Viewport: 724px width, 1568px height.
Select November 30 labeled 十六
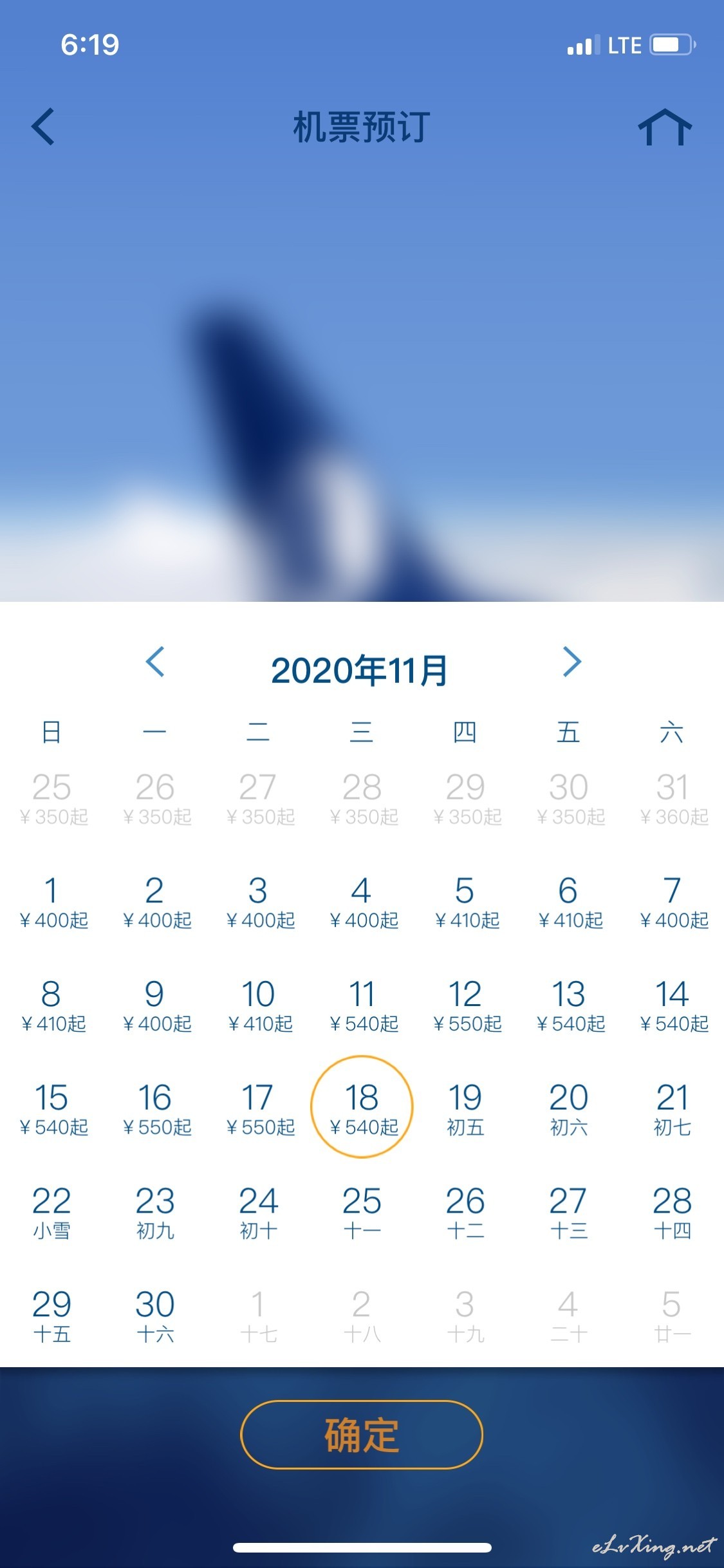[x=155, y=1316]
